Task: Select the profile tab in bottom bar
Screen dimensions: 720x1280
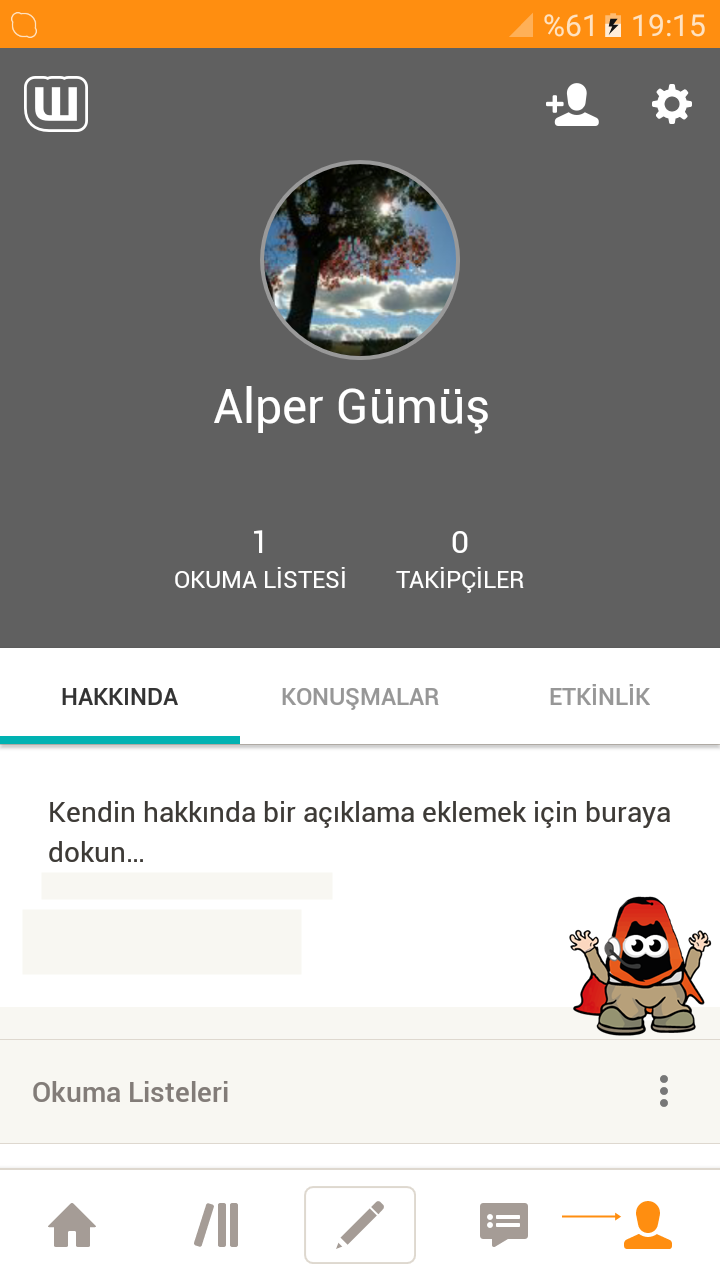Action: (x=648, y=1225)
